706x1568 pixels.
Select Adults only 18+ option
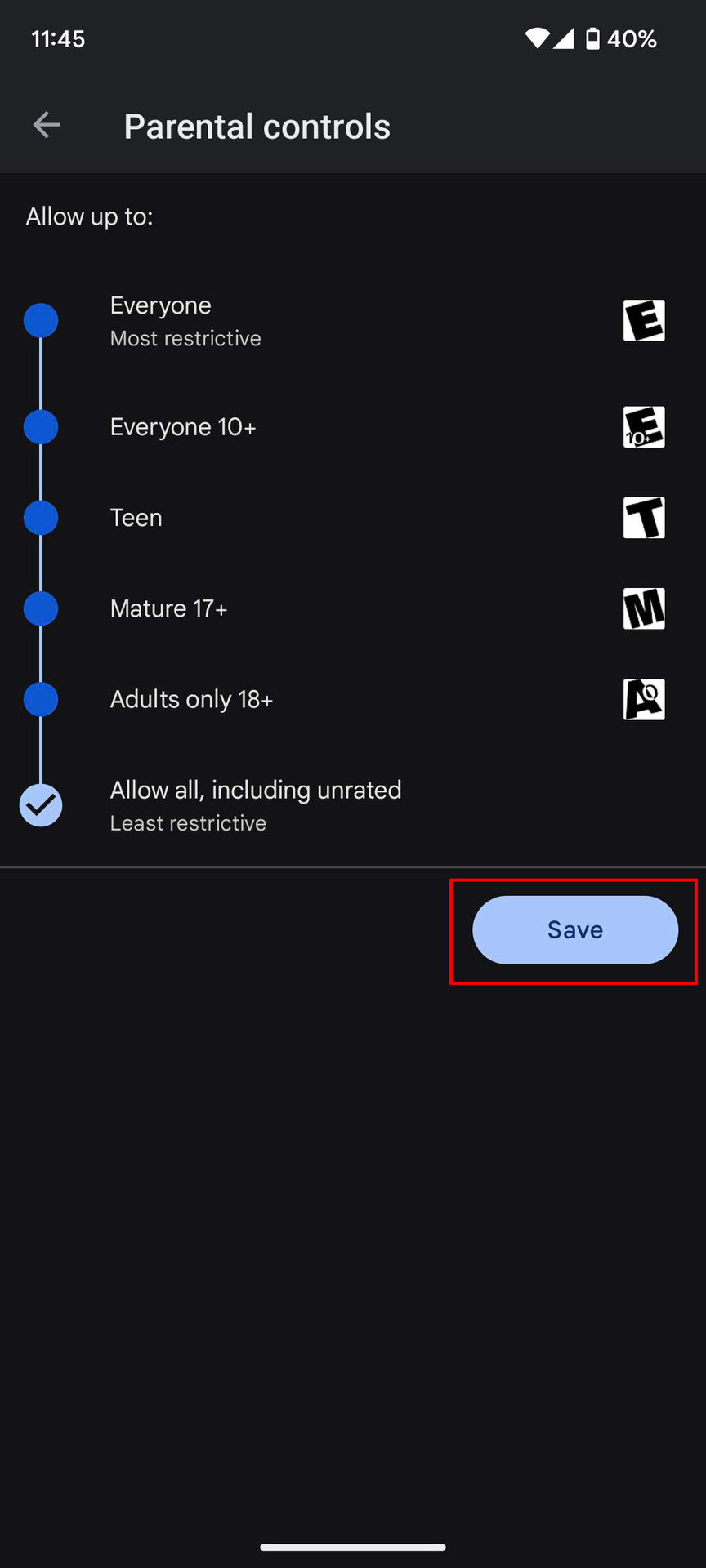(191, 699)
